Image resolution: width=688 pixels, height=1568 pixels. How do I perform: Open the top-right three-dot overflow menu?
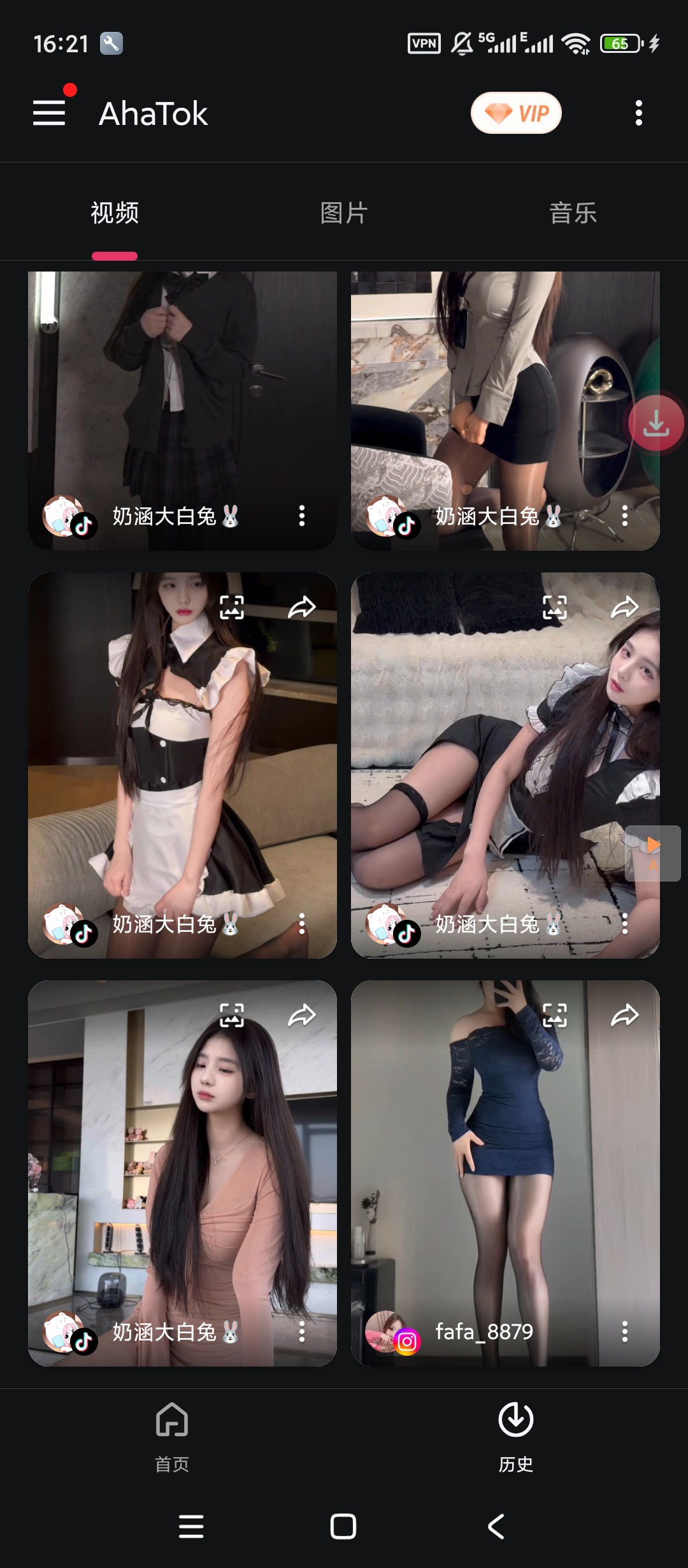pos(639,113)
